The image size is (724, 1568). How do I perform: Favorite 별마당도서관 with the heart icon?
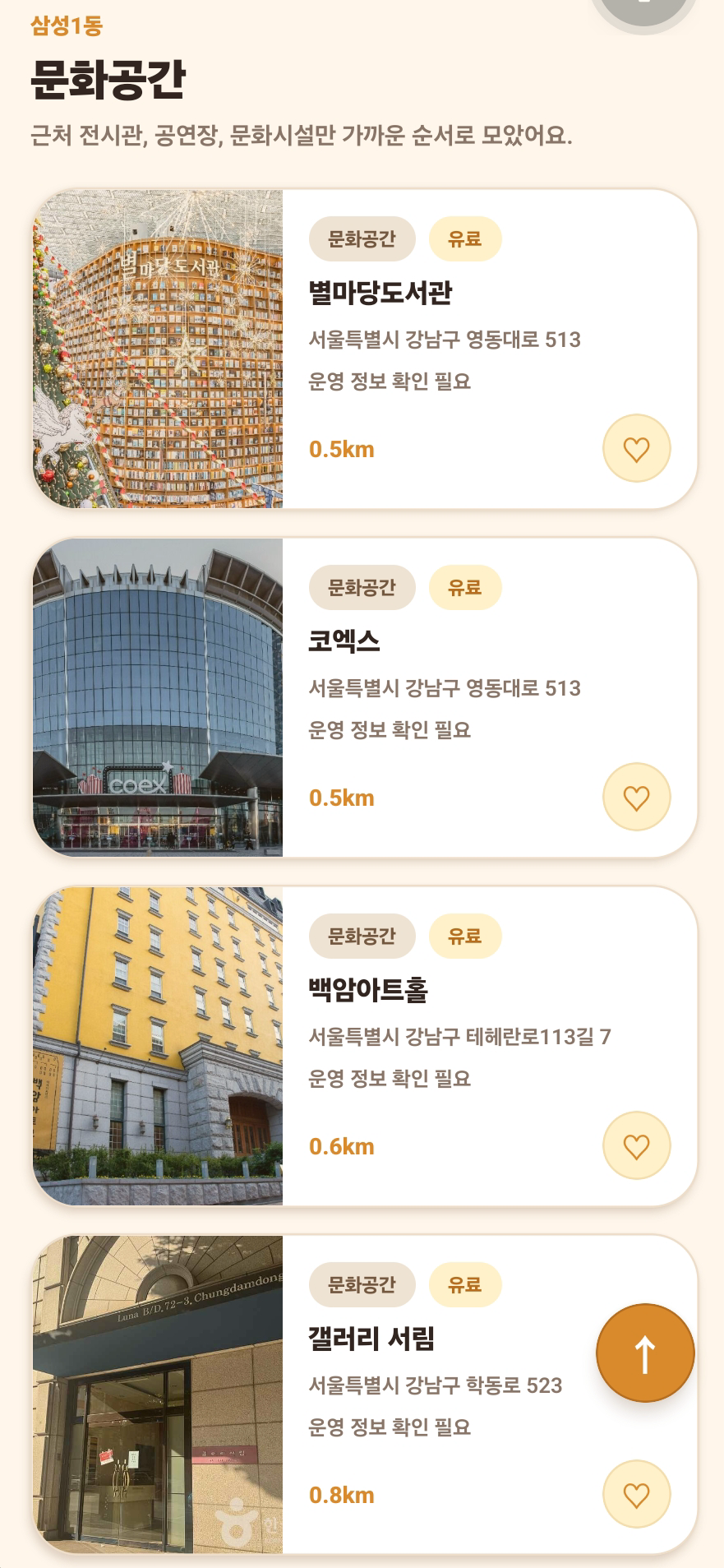(637, 449)
